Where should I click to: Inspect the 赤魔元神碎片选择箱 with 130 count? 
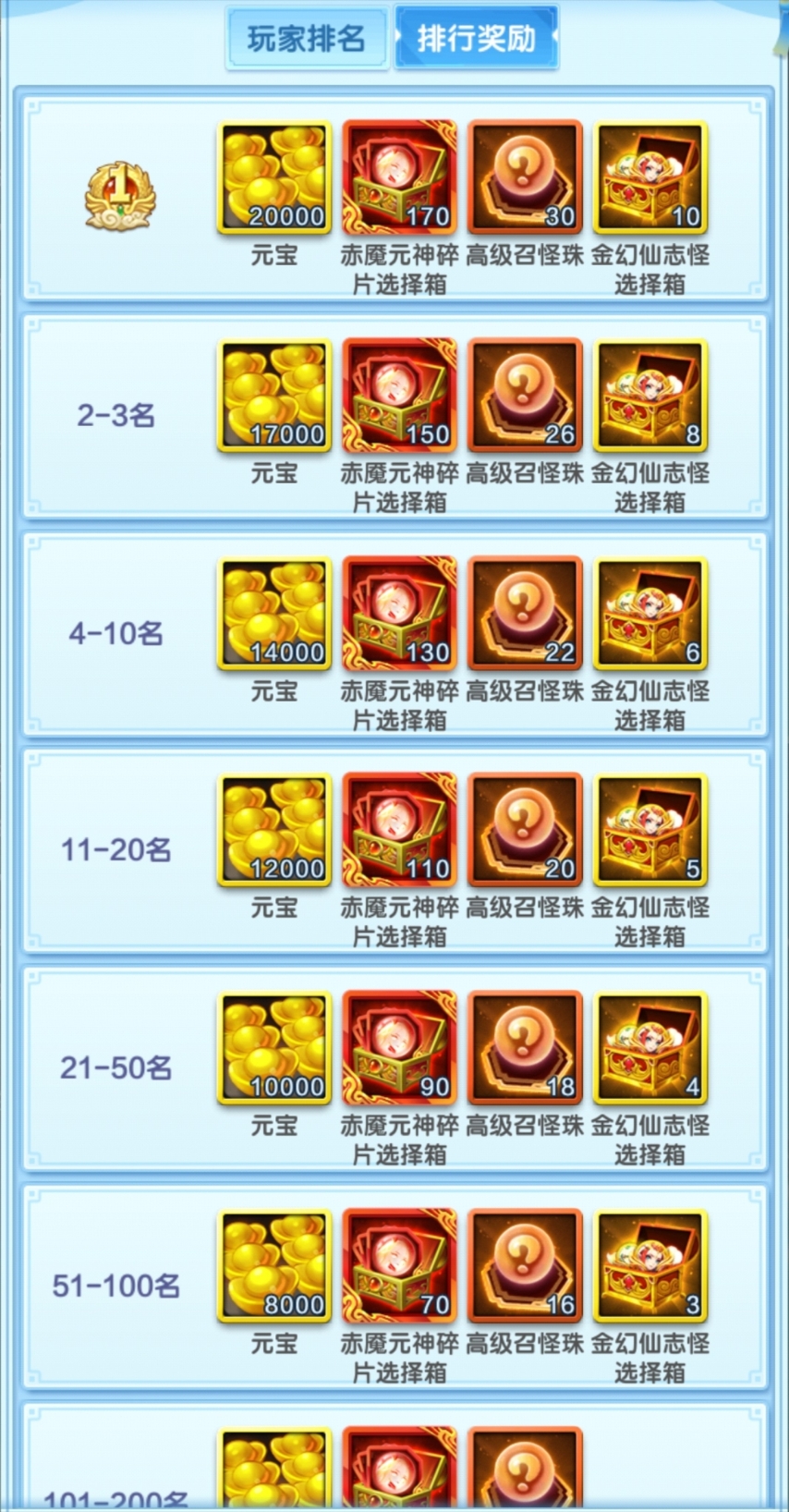pyautogui.click(x=399, y=614)
